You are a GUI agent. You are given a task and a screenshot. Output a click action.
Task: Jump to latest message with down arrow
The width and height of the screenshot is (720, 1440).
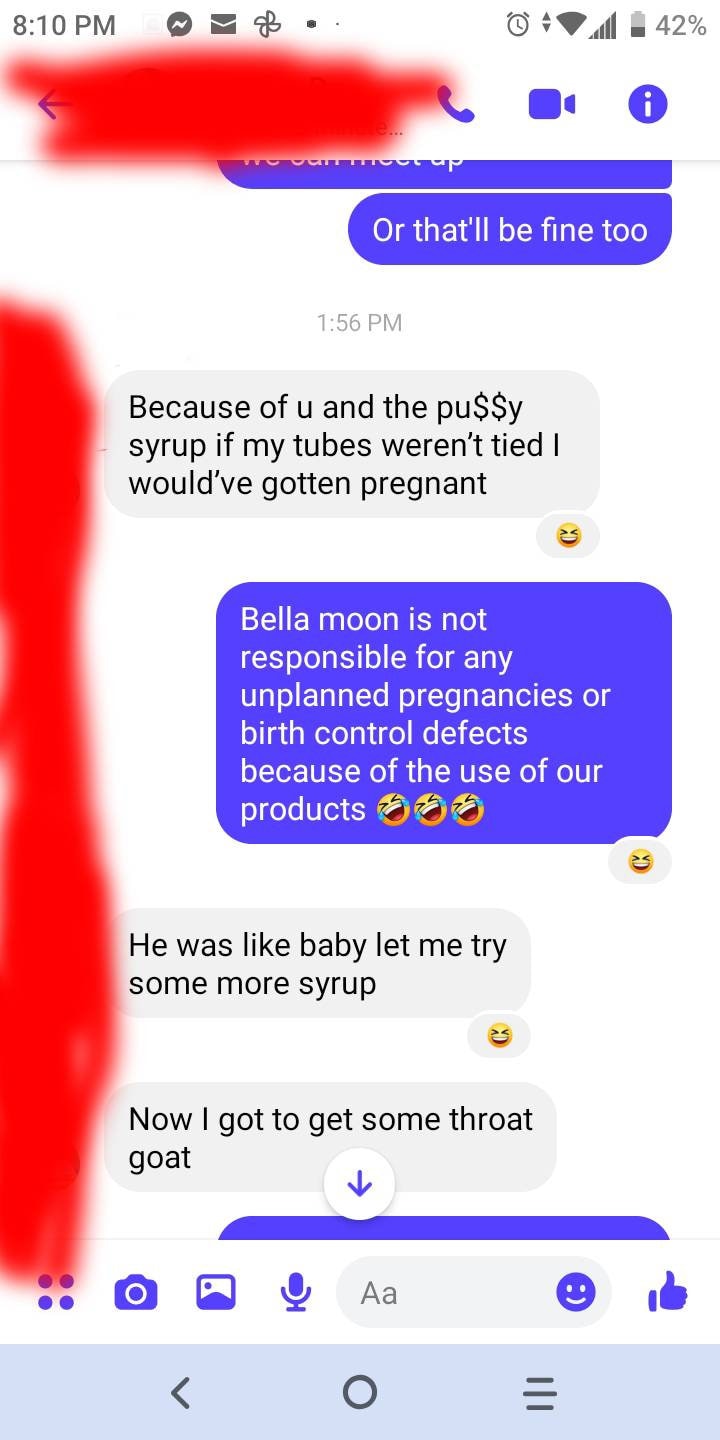pyautogui.click(x=359, y=1184)
